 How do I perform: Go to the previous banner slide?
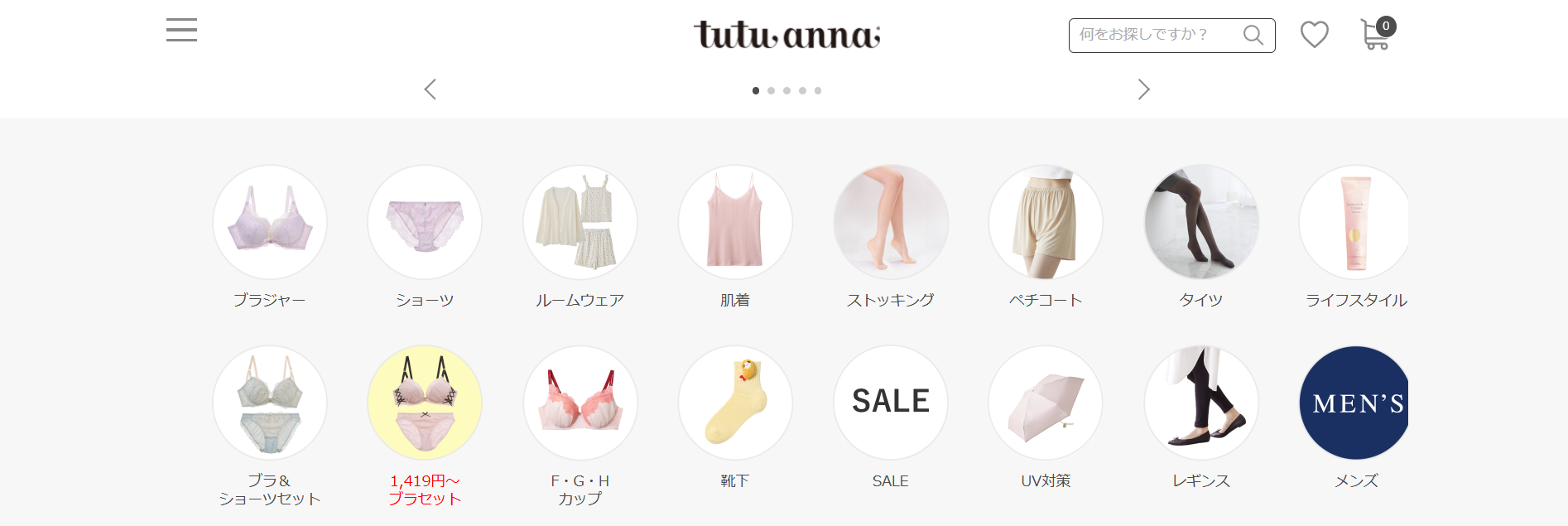pyautogui.click(x=430, y=89)
